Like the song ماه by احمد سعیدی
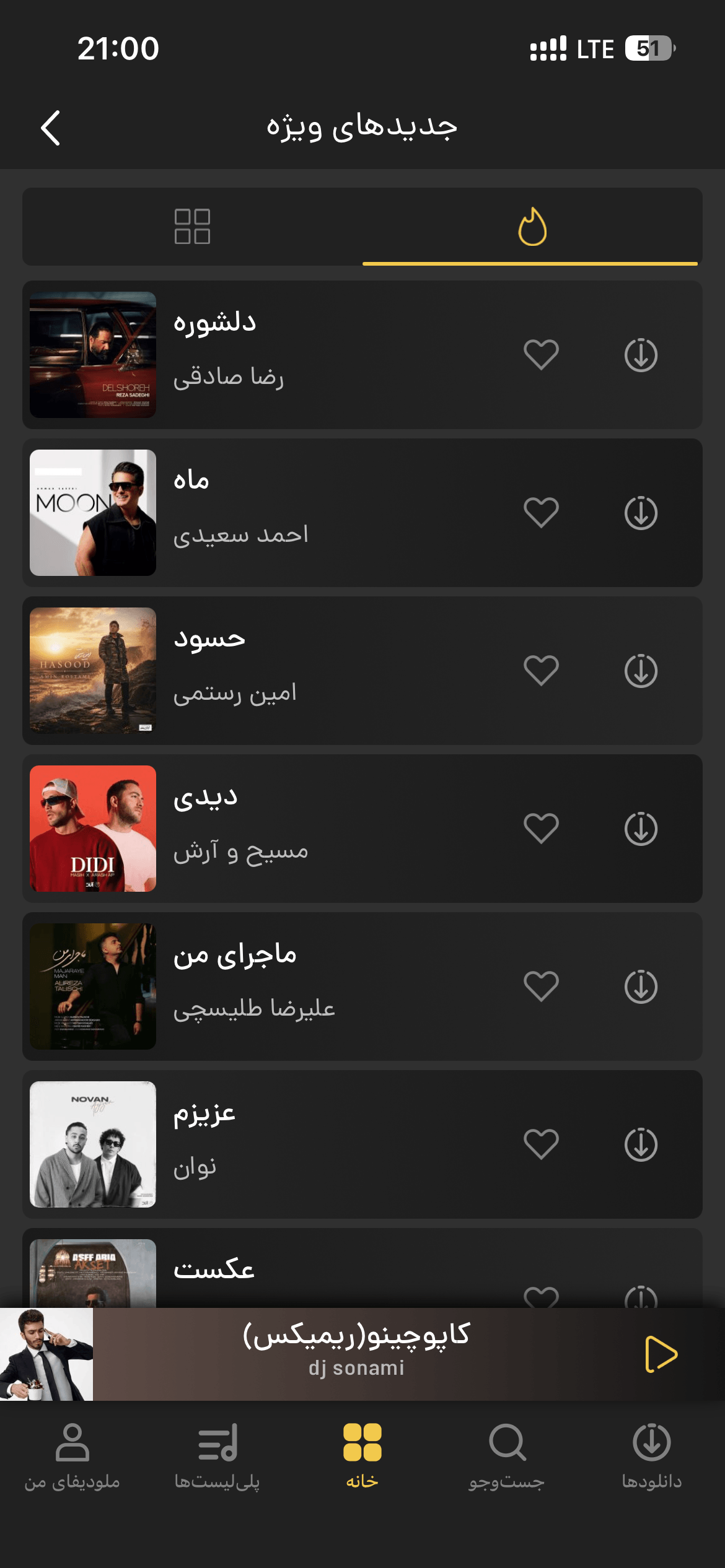Screen dimensions: 725x1568 [x=542, y=513]
